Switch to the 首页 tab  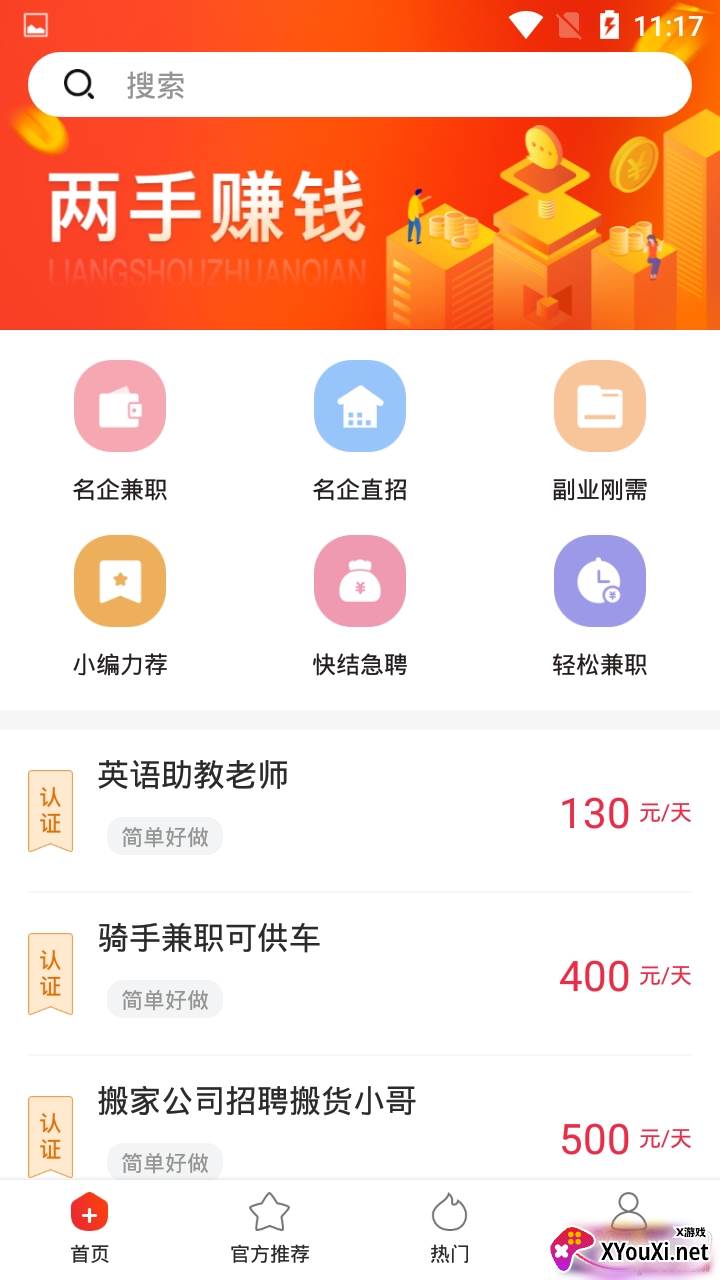[90, 1230]
